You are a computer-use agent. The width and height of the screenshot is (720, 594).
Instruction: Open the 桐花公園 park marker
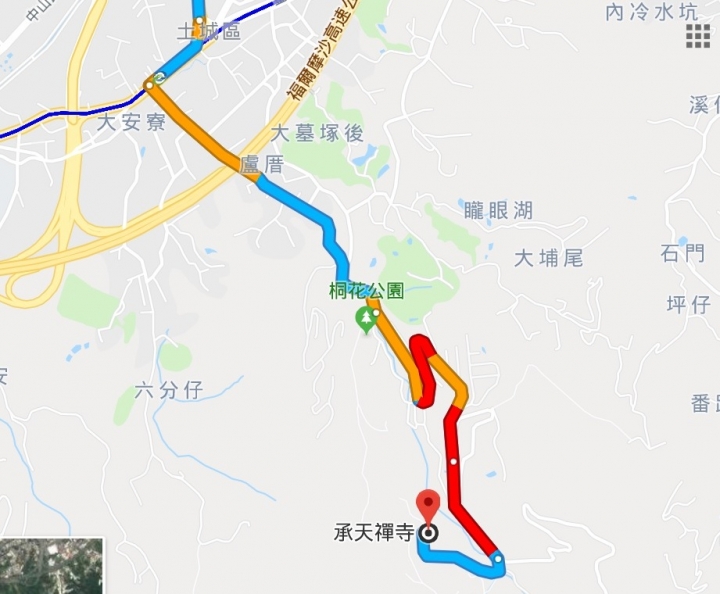[366, 319]
